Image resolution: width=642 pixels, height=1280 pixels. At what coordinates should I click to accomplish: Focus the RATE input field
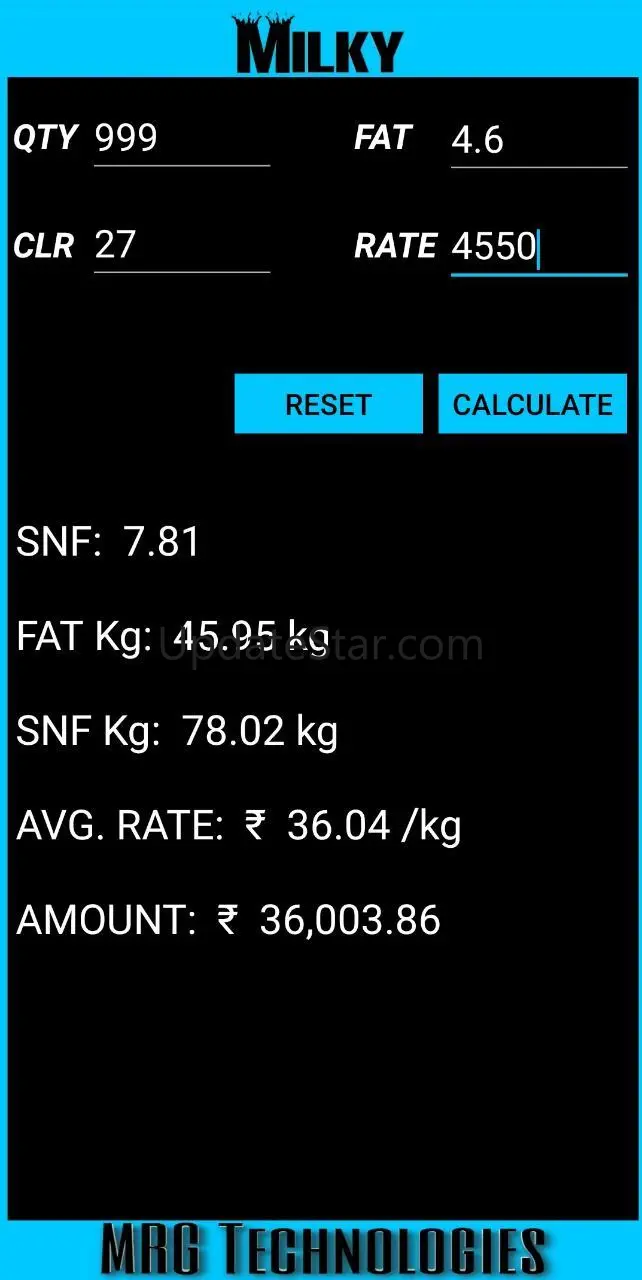pyautogui.click(x=538, y=247)
